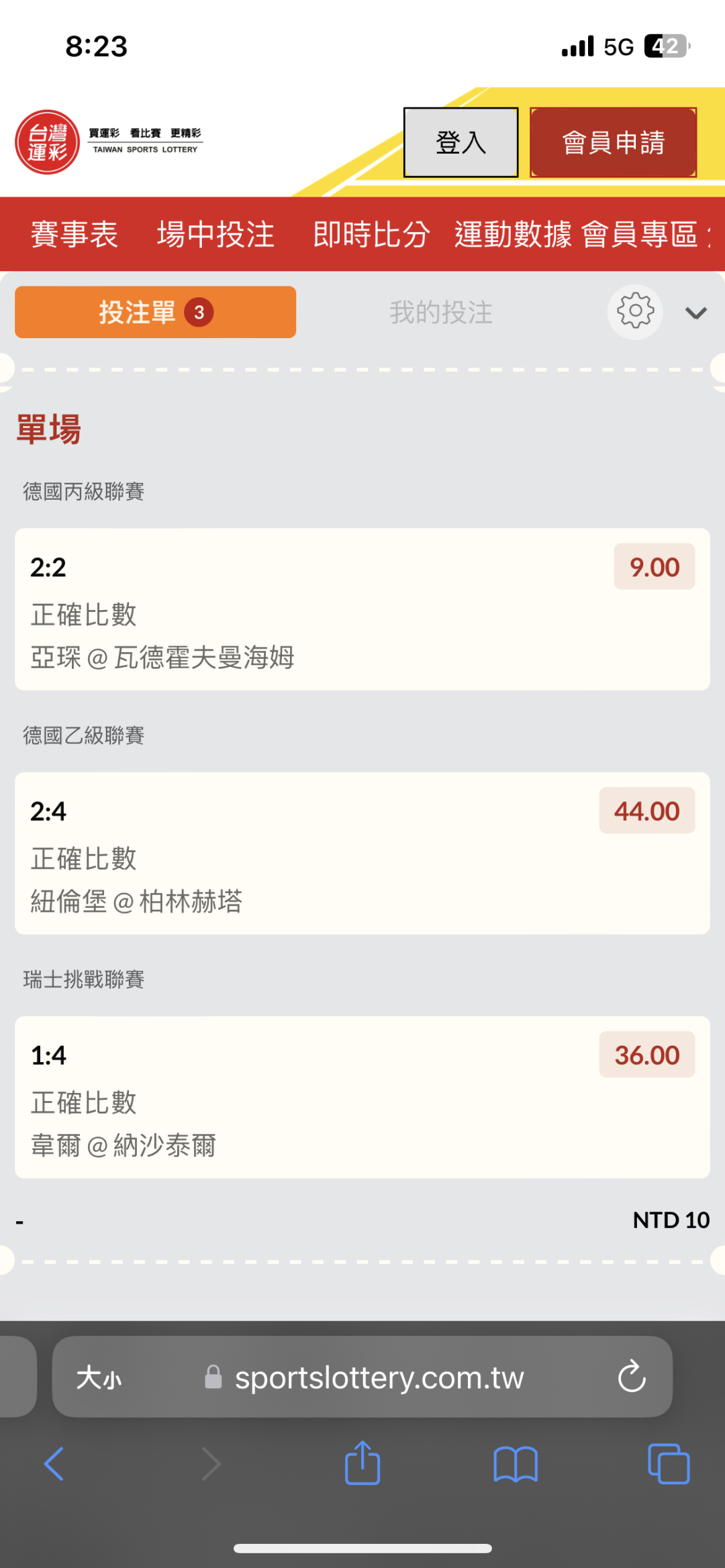
Task: Open Safari bookmarks
Action: click(515, 1464)
